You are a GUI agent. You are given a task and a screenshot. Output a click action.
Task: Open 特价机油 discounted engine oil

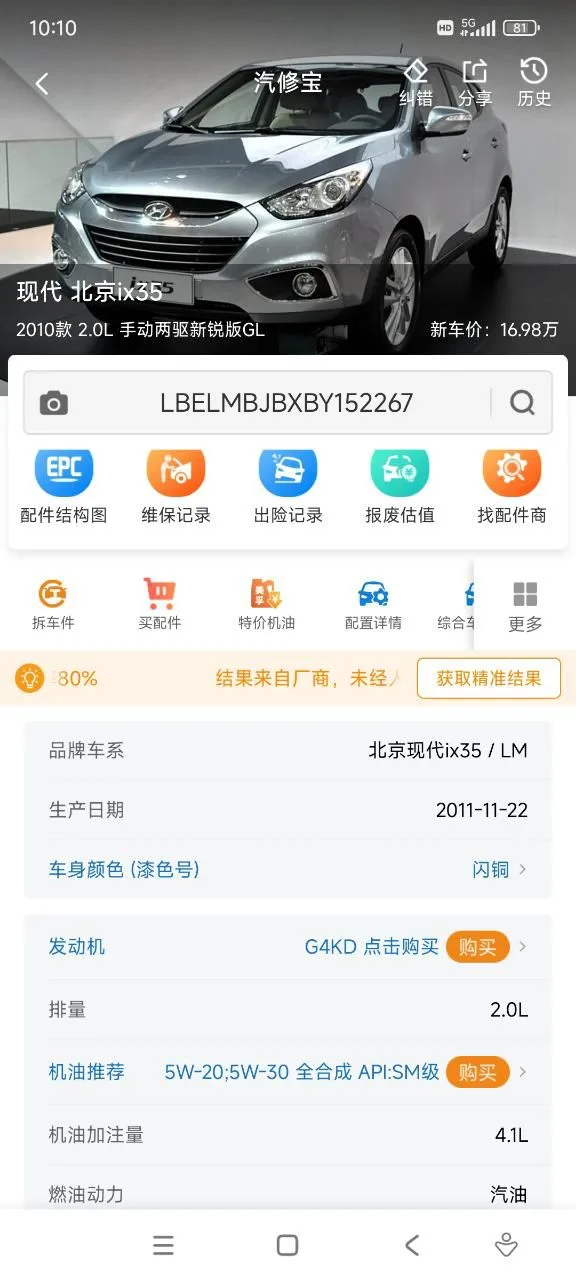tap(266, 605)
